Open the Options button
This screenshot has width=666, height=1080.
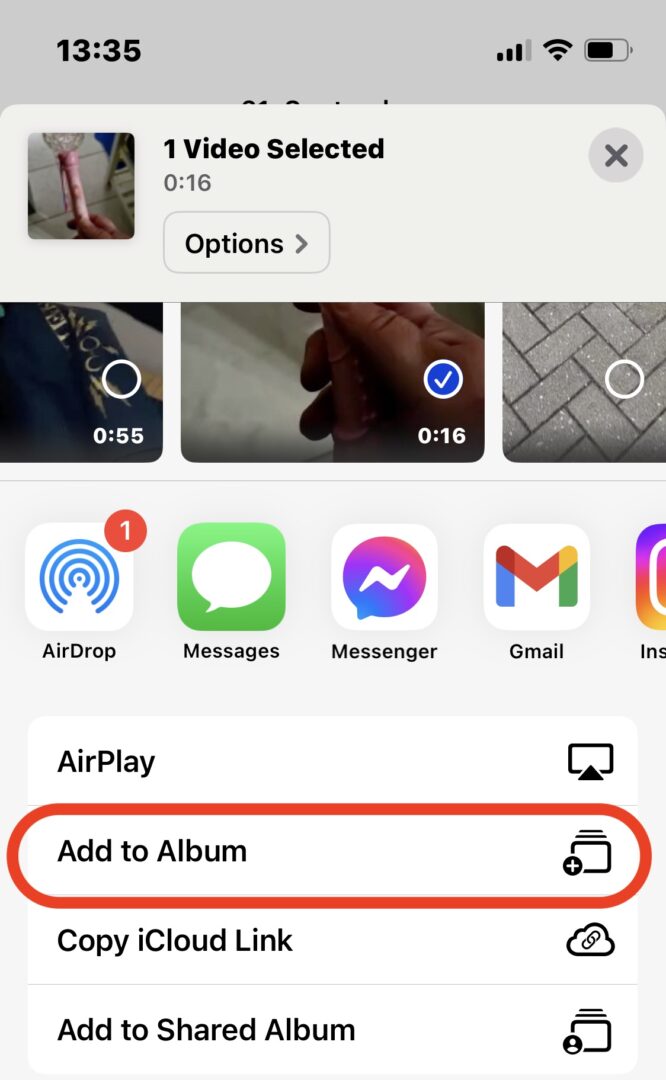(x=247, y=242)
